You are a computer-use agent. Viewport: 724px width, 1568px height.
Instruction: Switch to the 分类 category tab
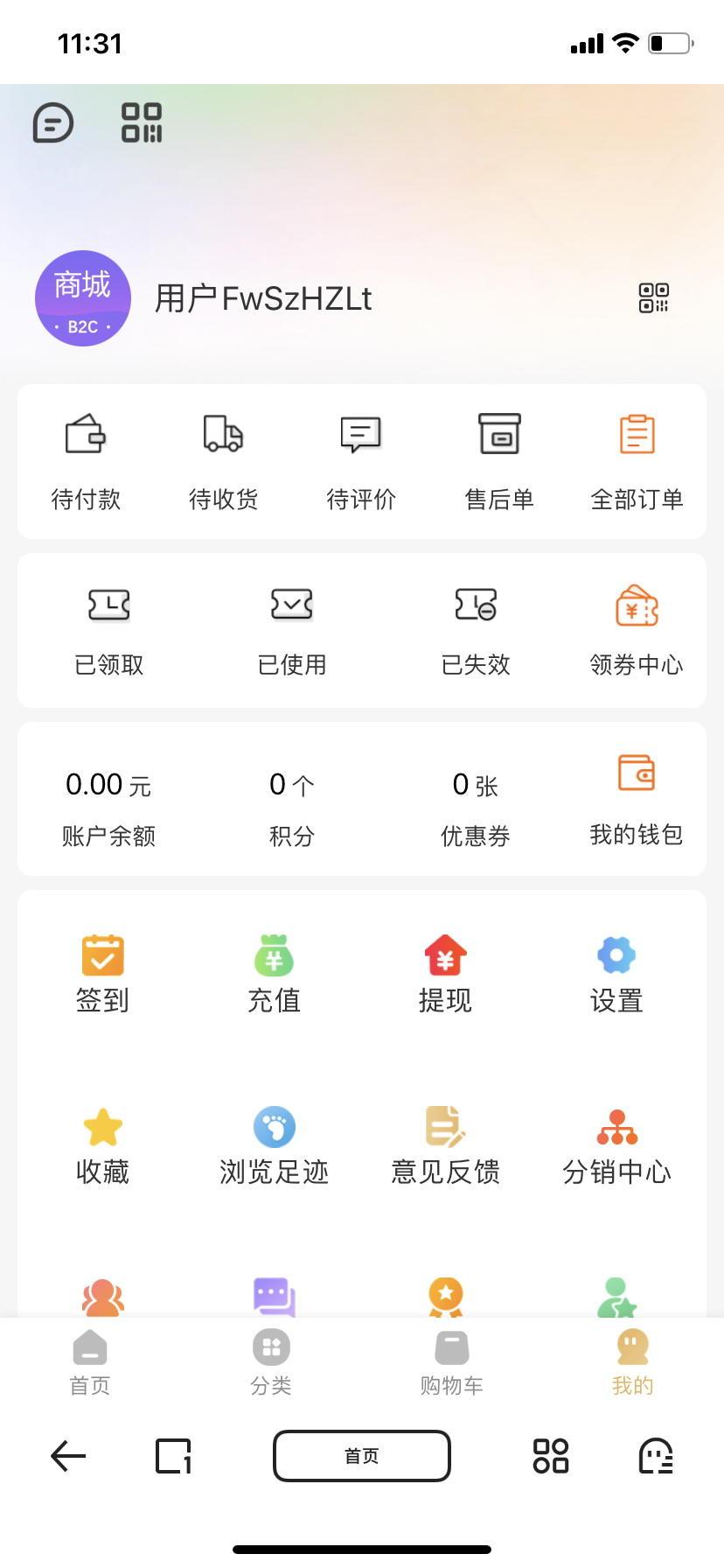click(271, 1362)
